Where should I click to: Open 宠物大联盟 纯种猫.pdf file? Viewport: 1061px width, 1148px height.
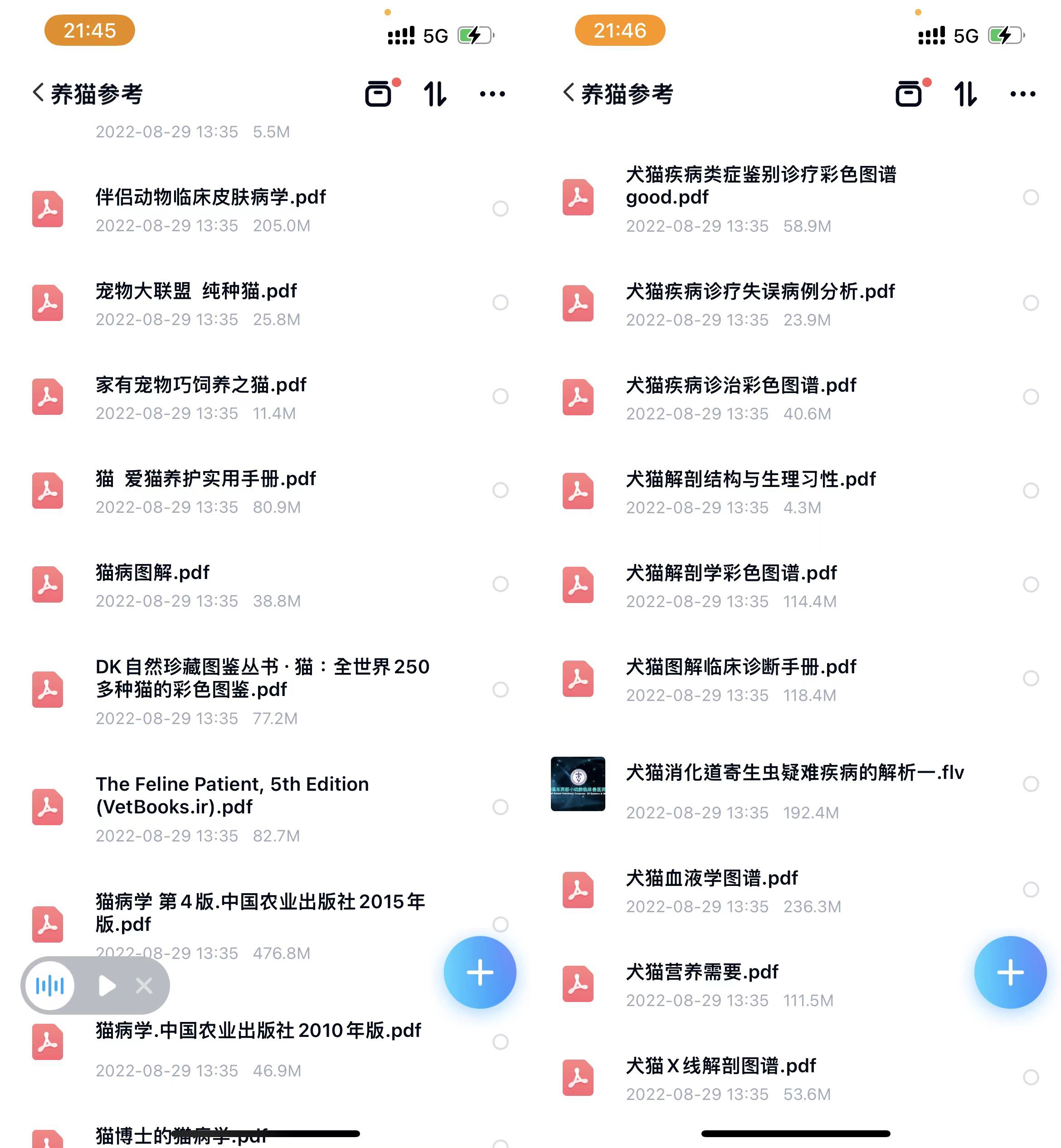pyautogui.click(x=196, y=291)
